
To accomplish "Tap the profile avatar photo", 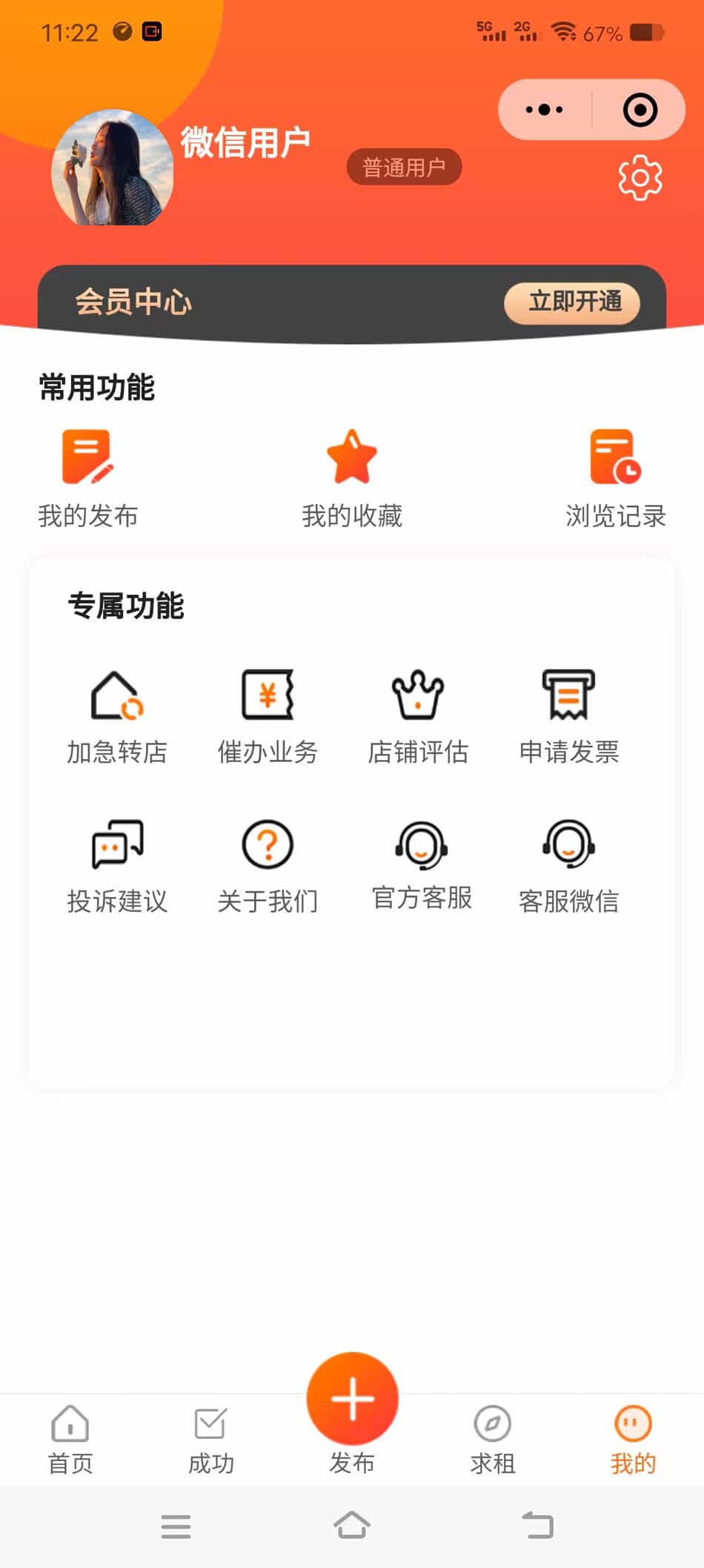I will (x=113, y=168).
